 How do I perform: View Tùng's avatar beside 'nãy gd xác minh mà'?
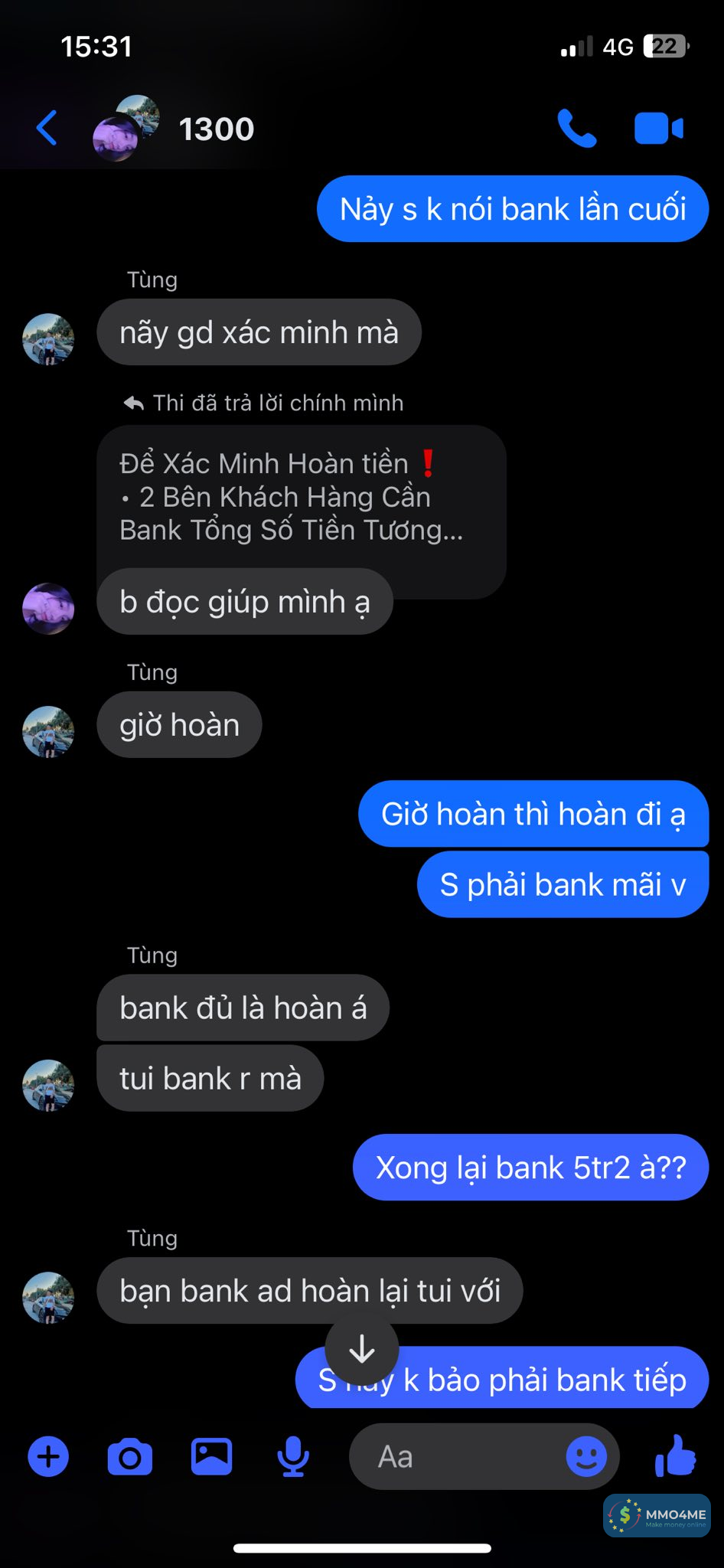point(48,338)
